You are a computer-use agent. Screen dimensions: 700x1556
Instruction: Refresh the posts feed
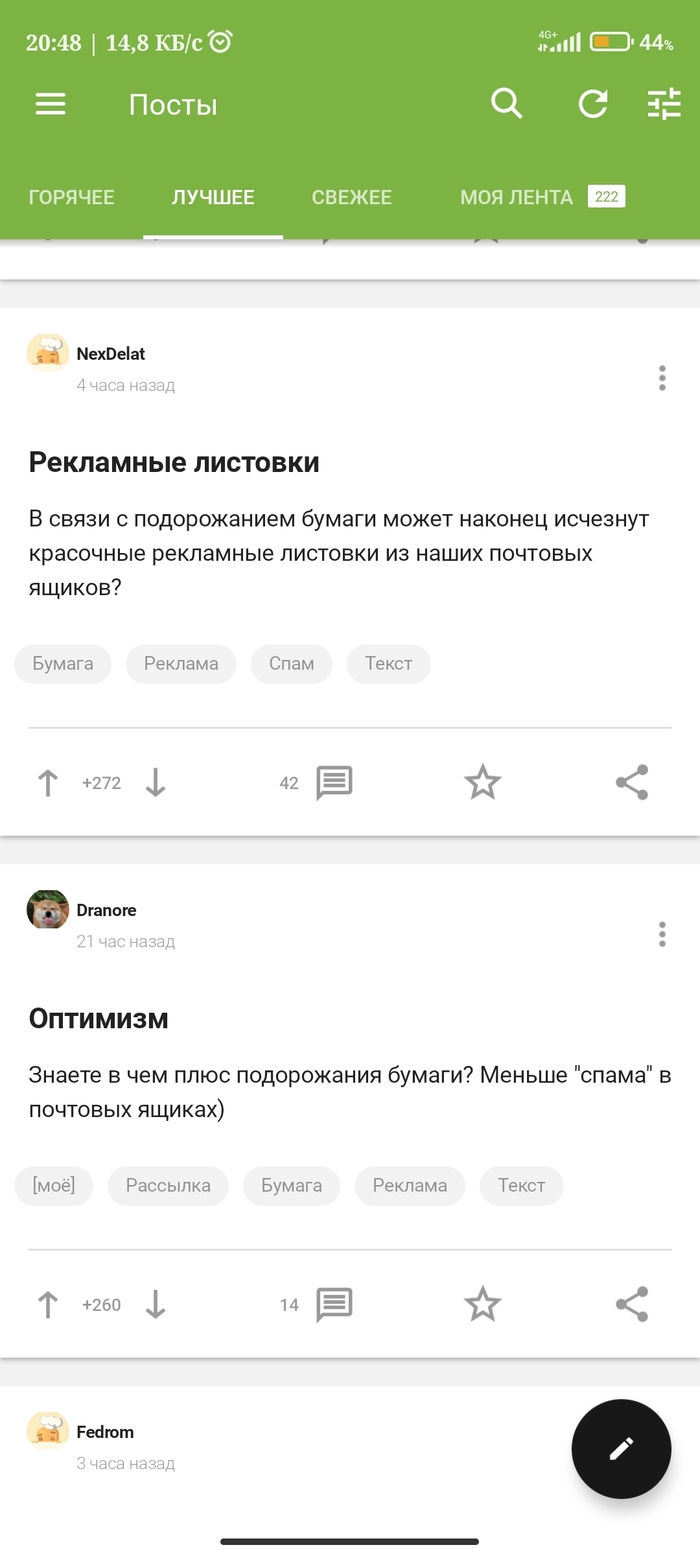point(593,103)
